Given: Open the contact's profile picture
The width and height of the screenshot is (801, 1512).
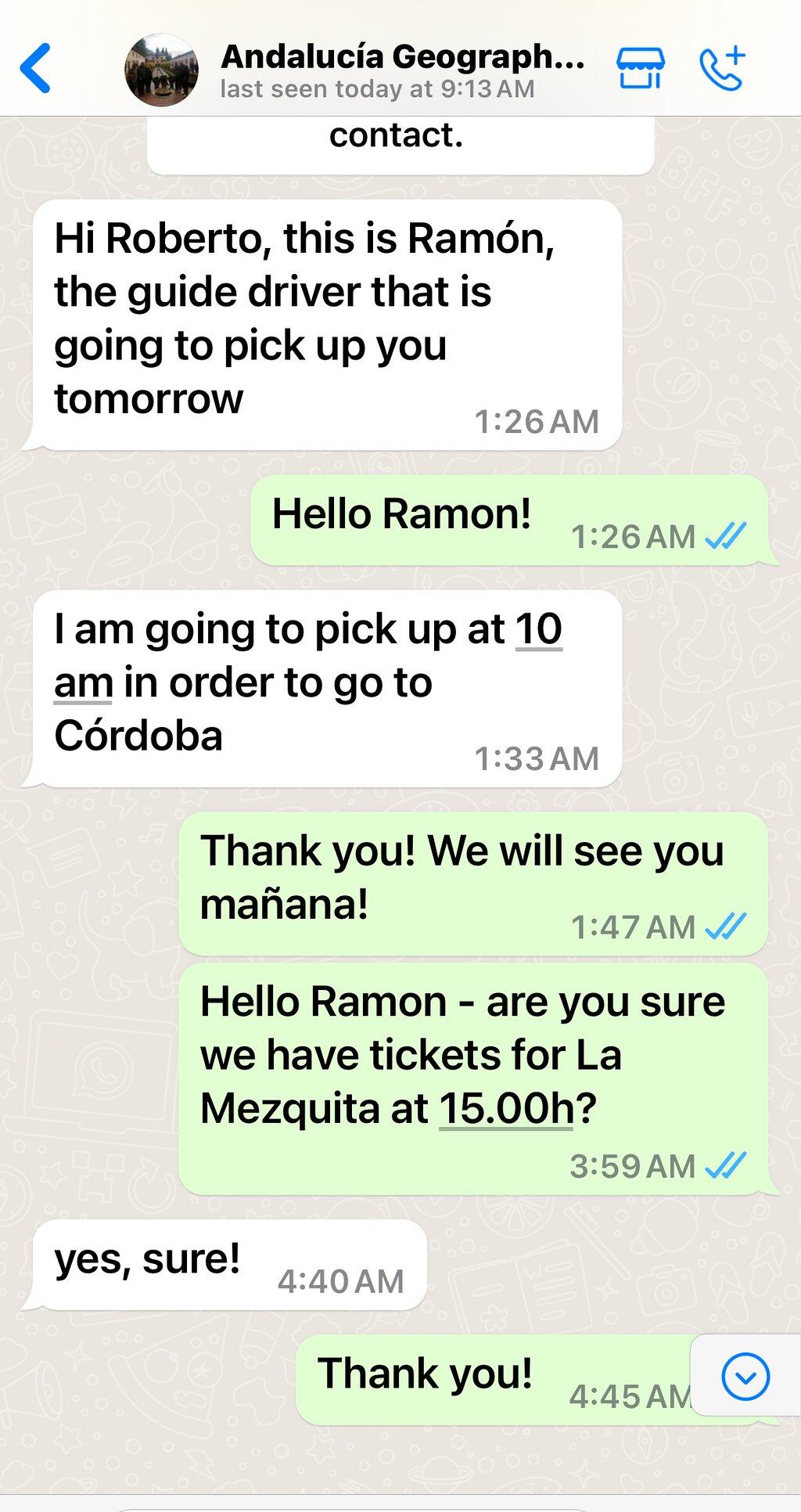Looking at the screenshot, I should coord(161,70).
